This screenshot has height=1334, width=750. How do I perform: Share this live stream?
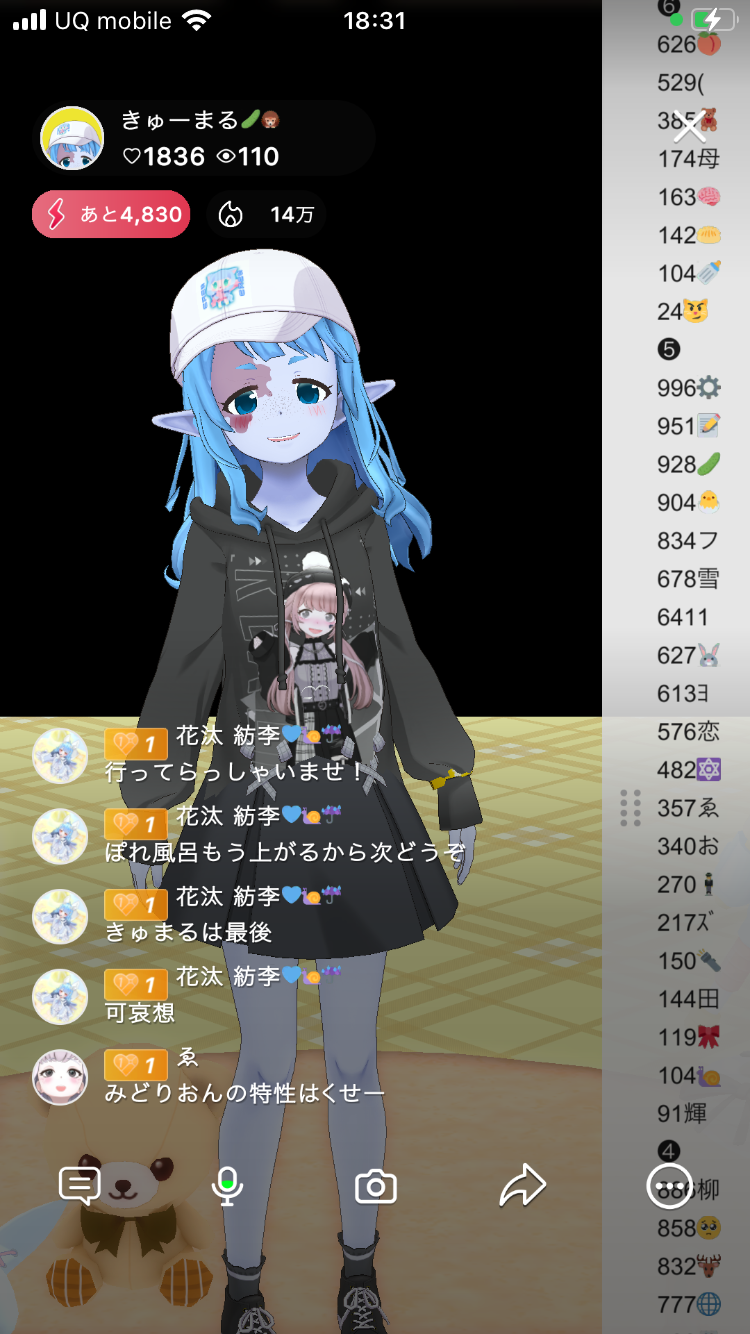coord(523,1186)
